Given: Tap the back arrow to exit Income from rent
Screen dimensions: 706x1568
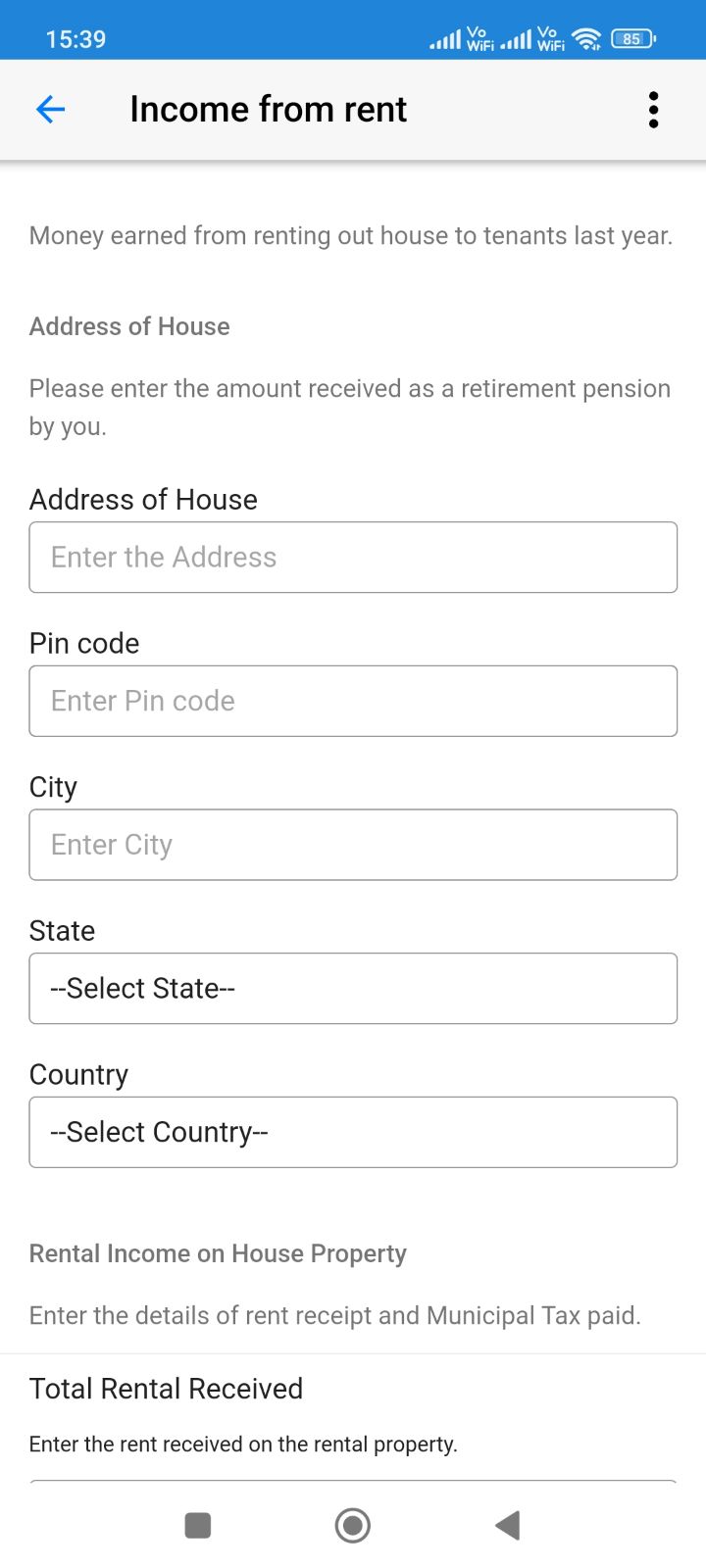Looking at the screenshot, I should tap(50, 109).
